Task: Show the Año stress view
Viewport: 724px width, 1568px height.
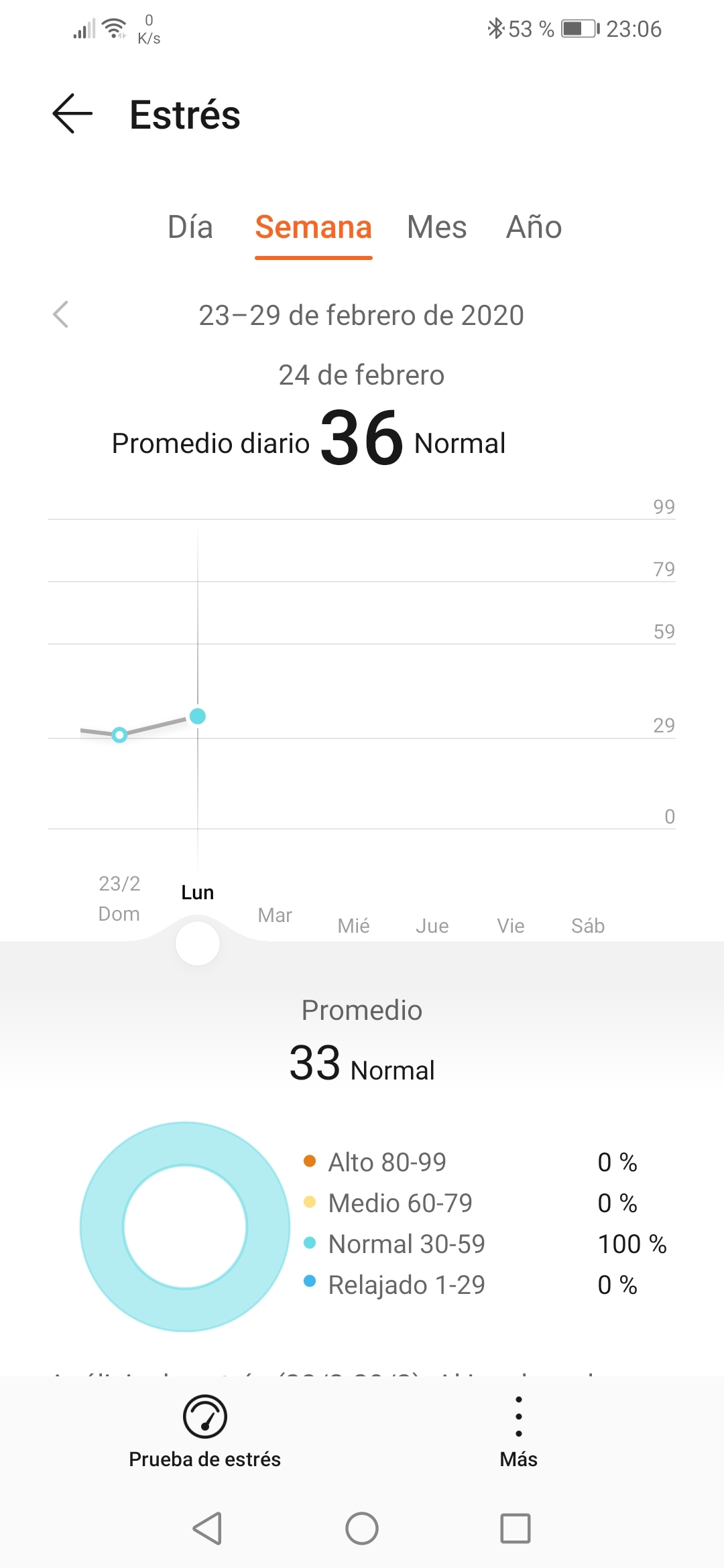Action: (x=534, y=227)
